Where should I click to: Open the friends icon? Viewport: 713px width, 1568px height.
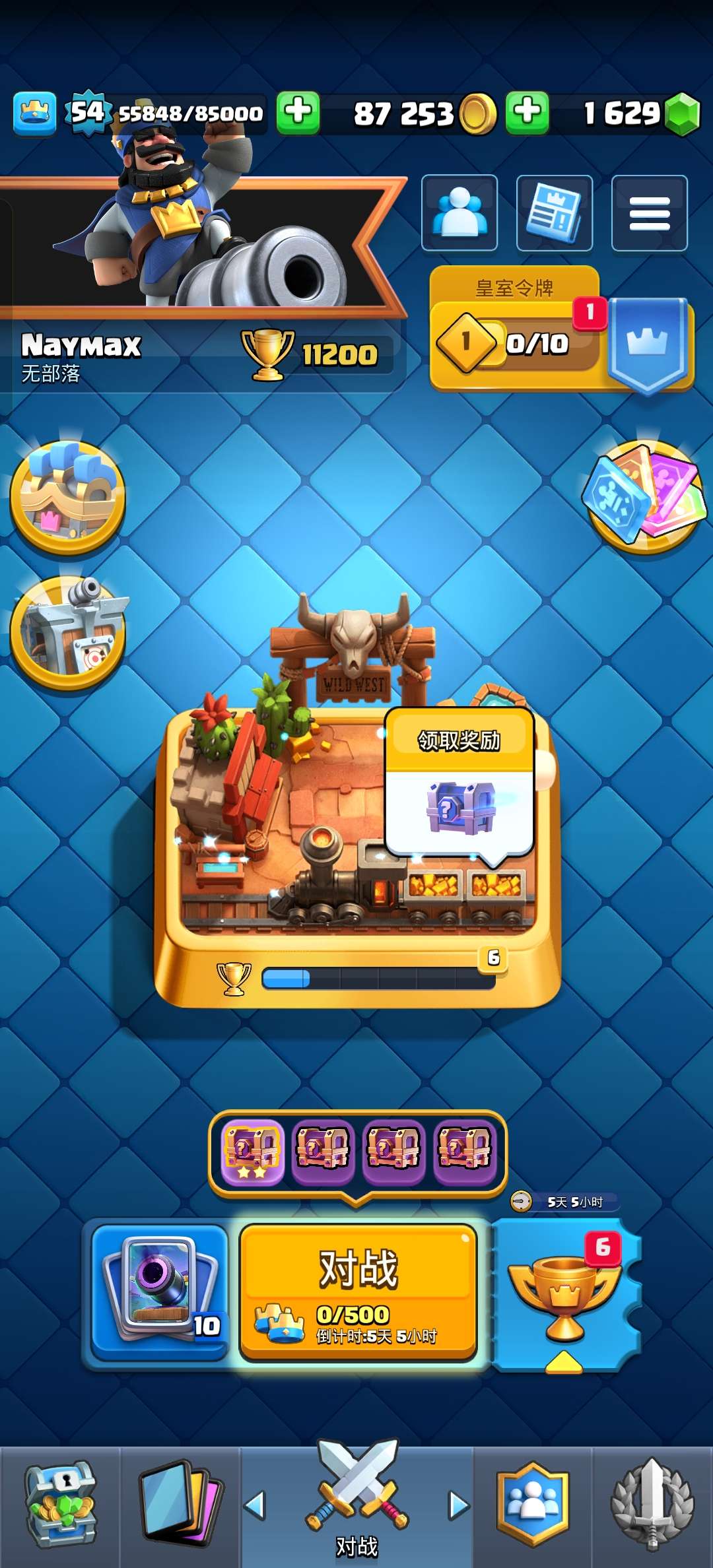[459, 212]
